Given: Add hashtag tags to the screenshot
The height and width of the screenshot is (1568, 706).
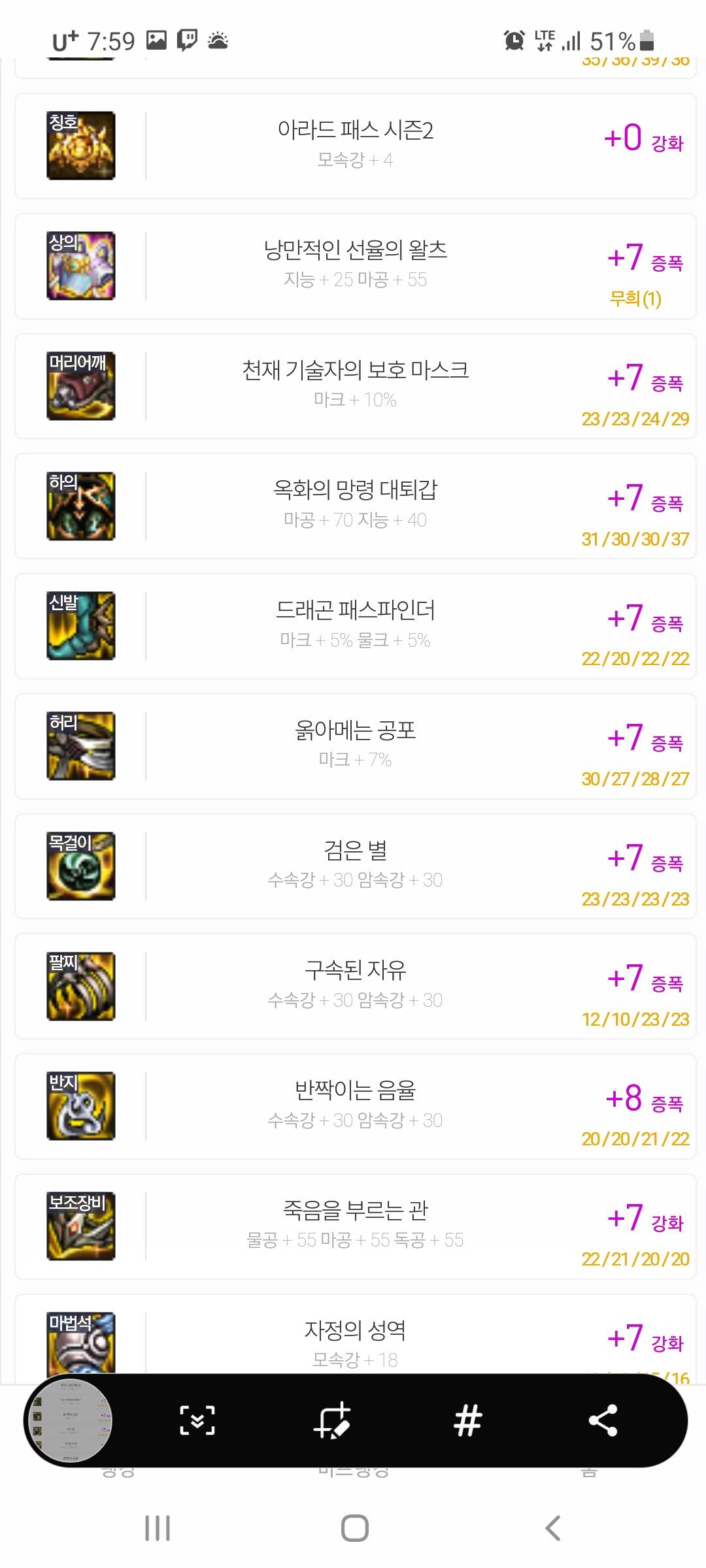Looking at the screenshot, I should [x=467, y=1420].
